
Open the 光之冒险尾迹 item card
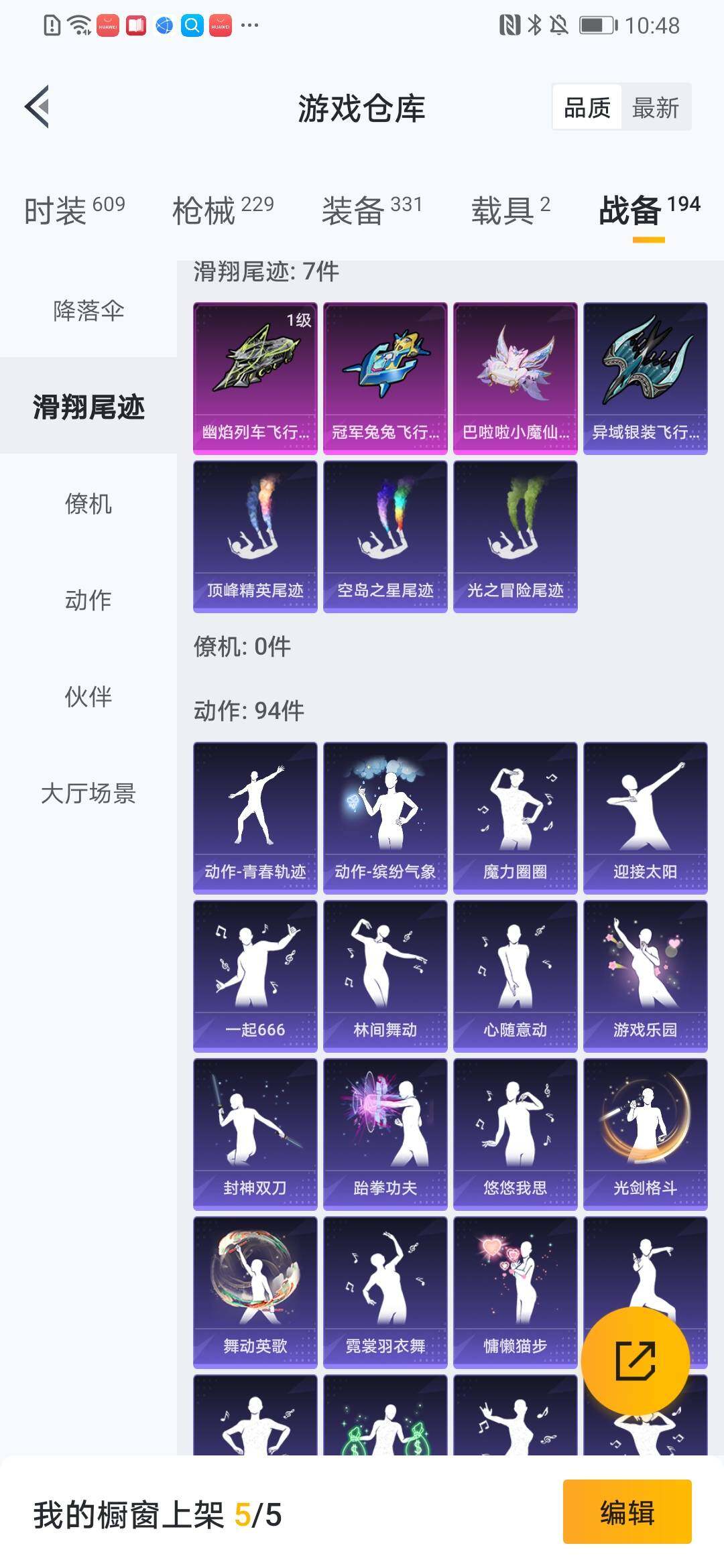pyautogui.click(x=515, y=536)
